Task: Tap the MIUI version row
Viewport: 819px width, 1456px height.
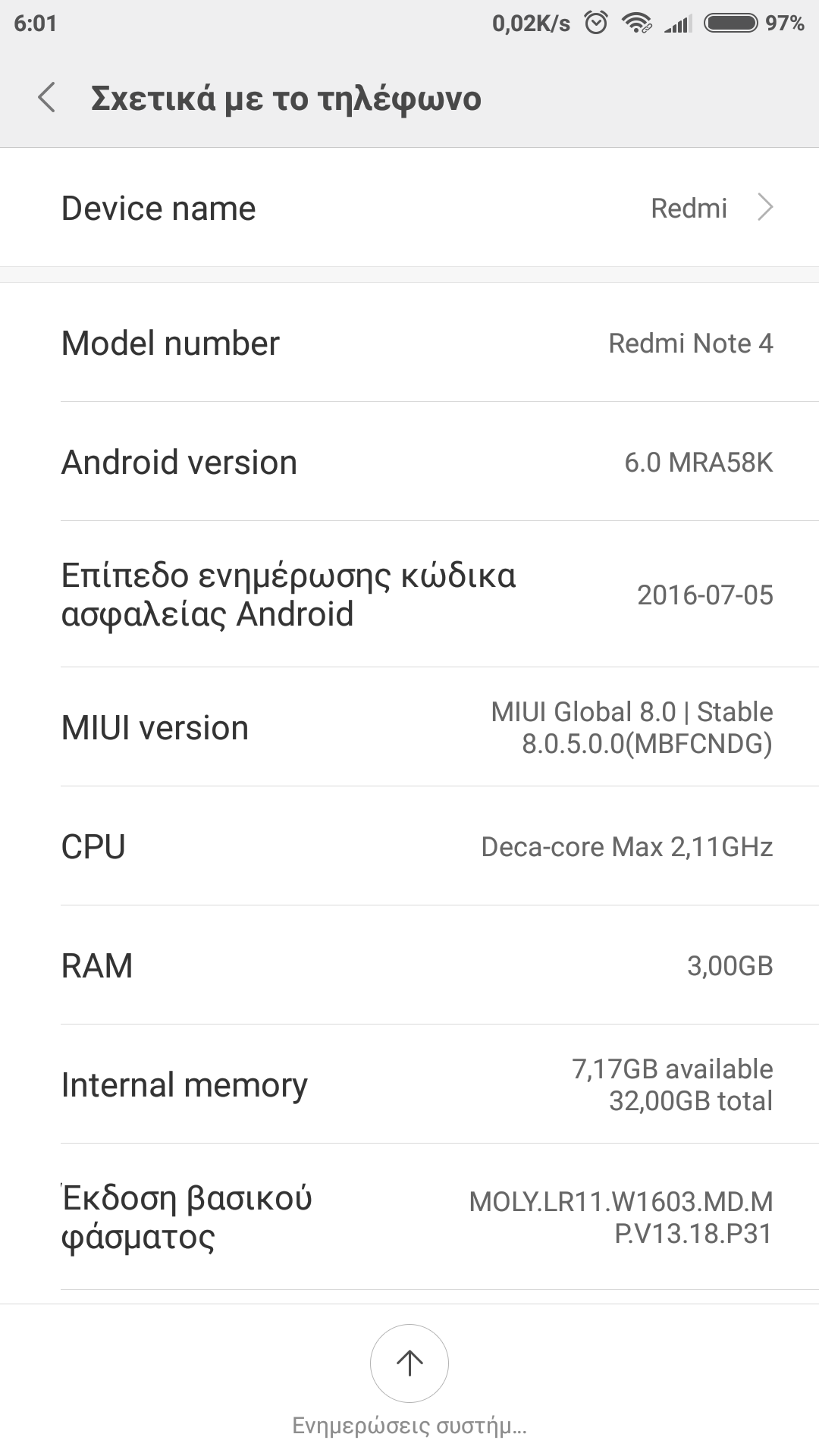Action: point(409,727)
